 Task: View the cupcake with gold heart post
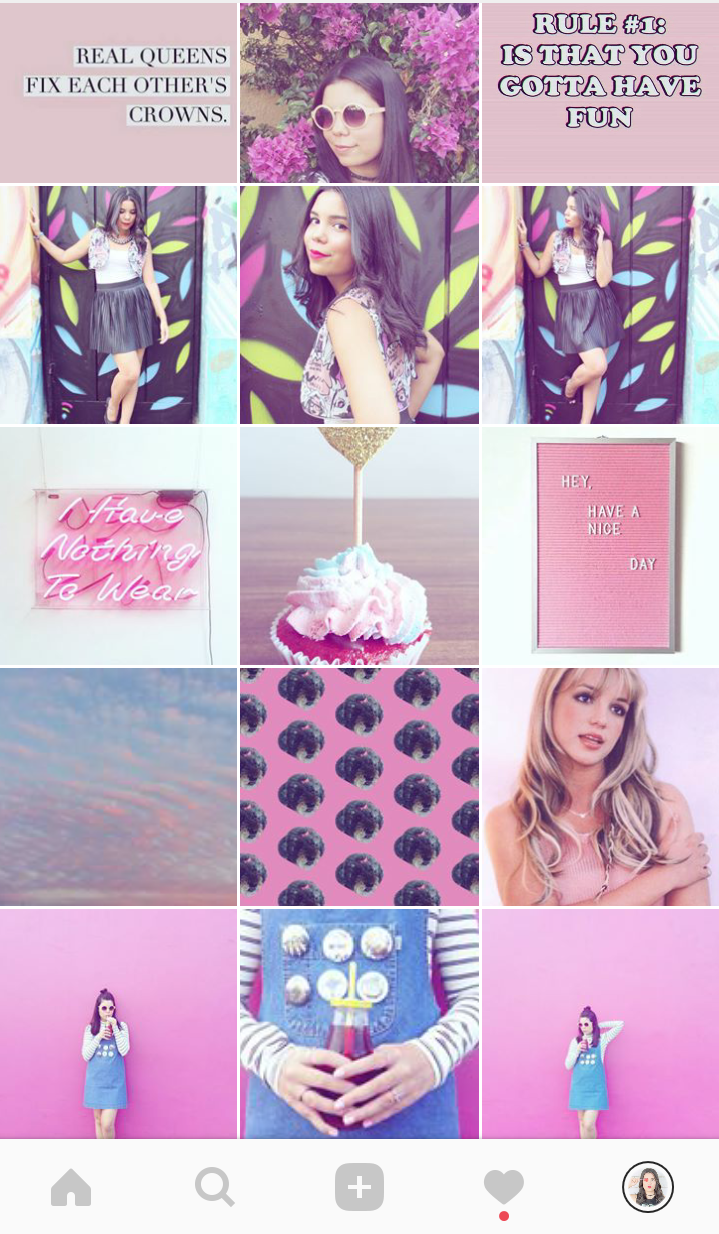click(x=359, y=546)
